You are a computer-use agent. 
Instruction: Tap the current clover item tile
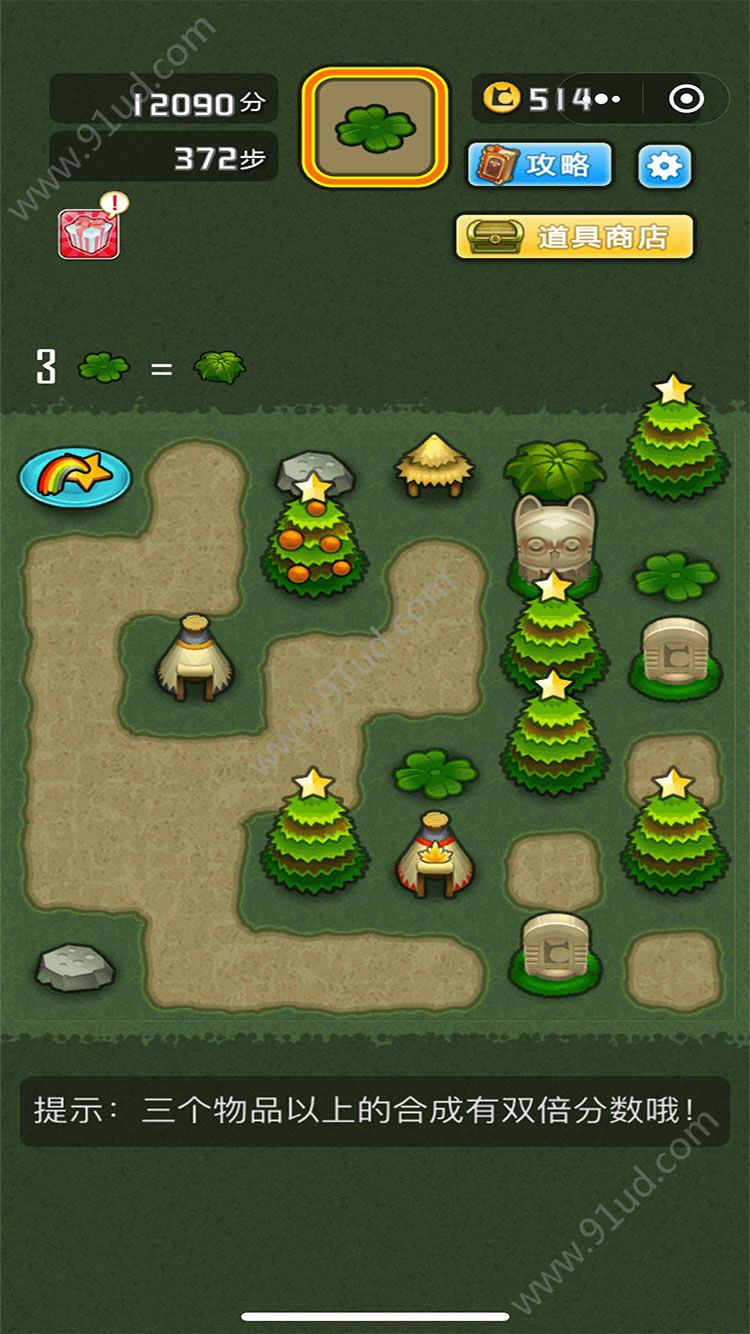375,127
